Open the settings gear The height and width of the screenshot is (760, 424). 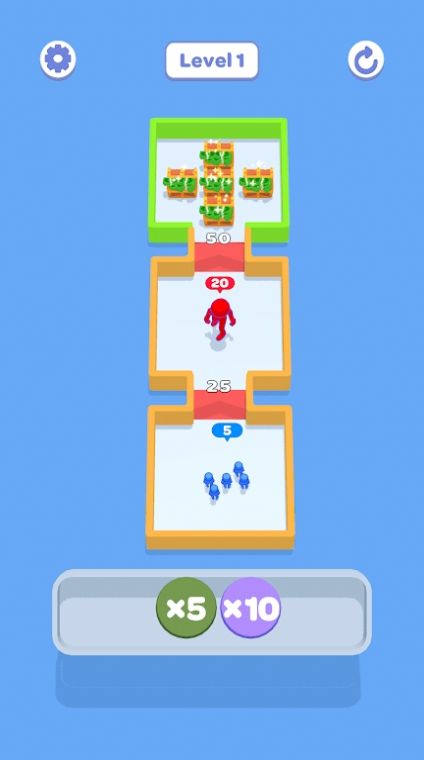tap(58, 60)
